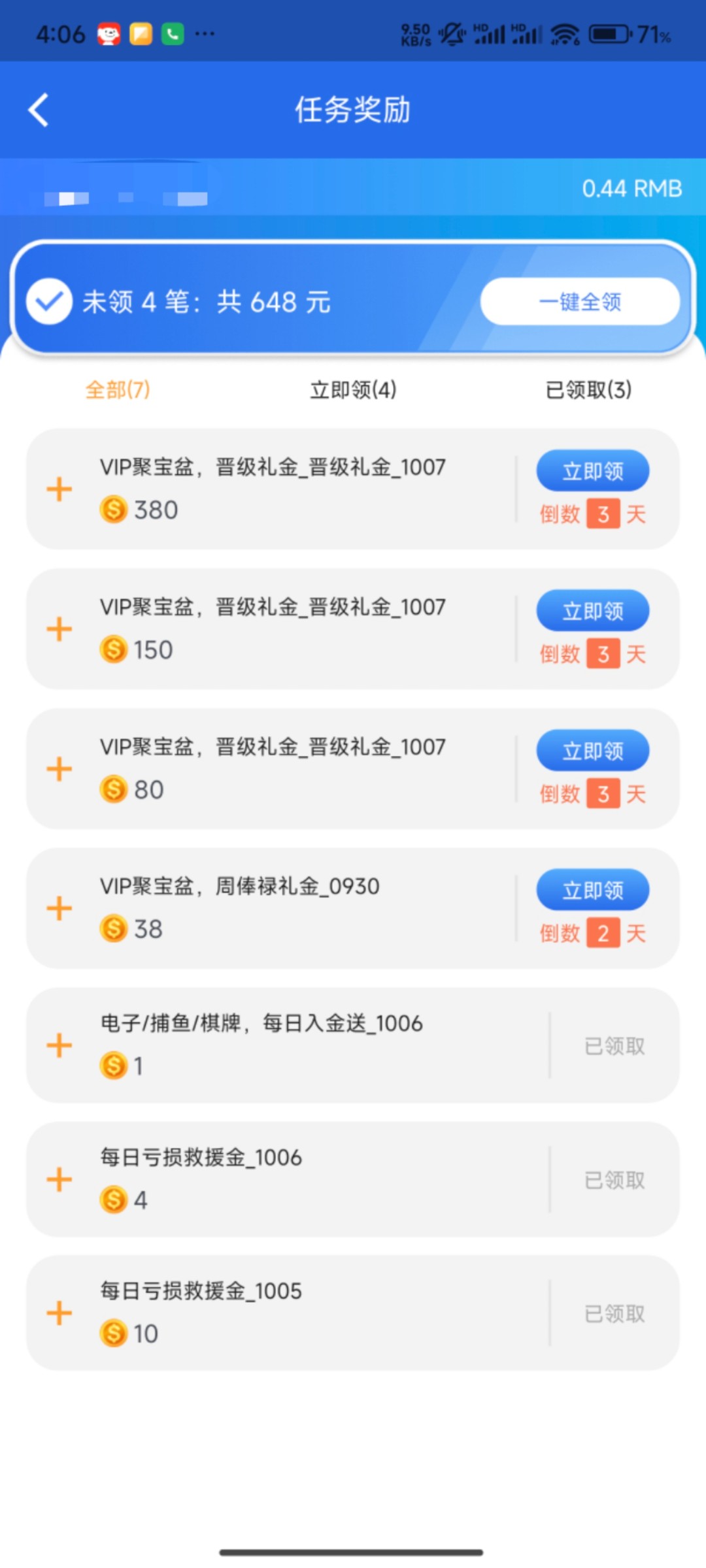Claim the 80 晋级礼金 reward with 立即领
Image resolution: width=706 pixels, height=1568 pixels.
(593, 750)
